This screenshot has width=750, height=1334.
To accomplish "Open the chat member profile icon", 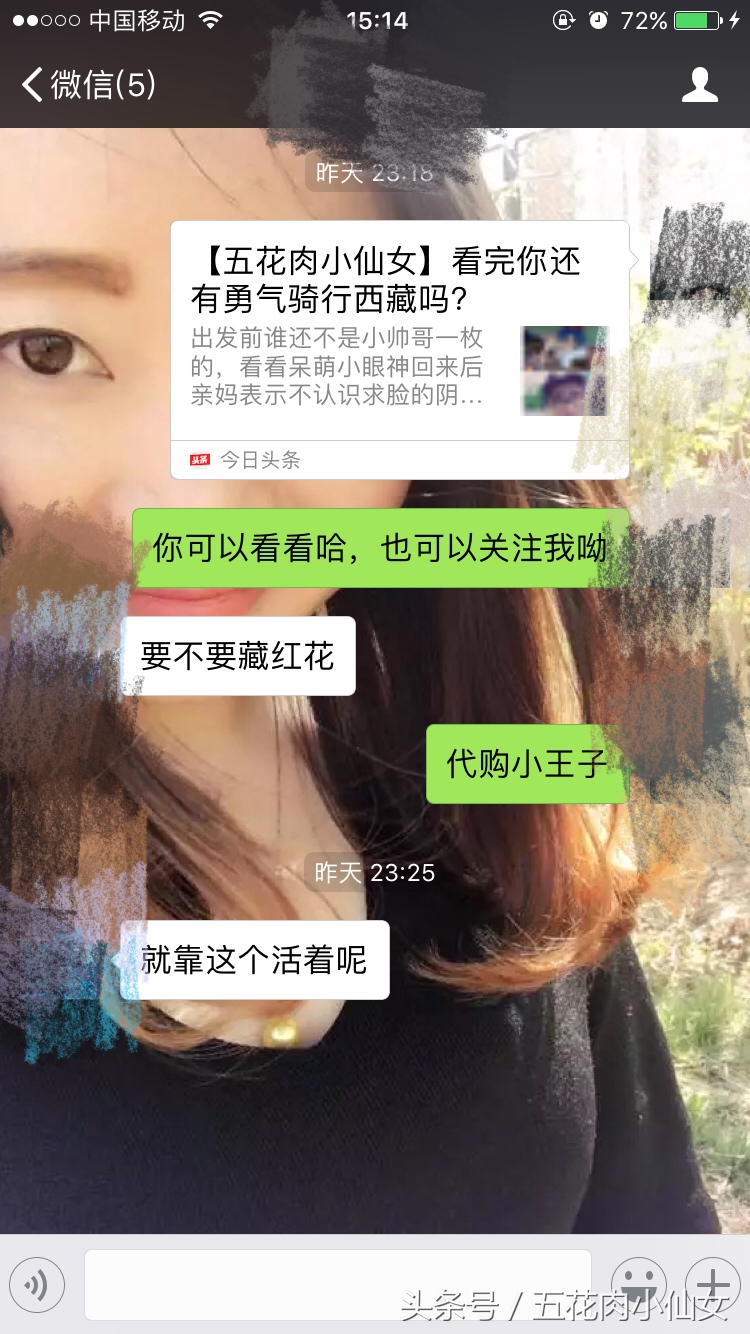I will point(701,85).
